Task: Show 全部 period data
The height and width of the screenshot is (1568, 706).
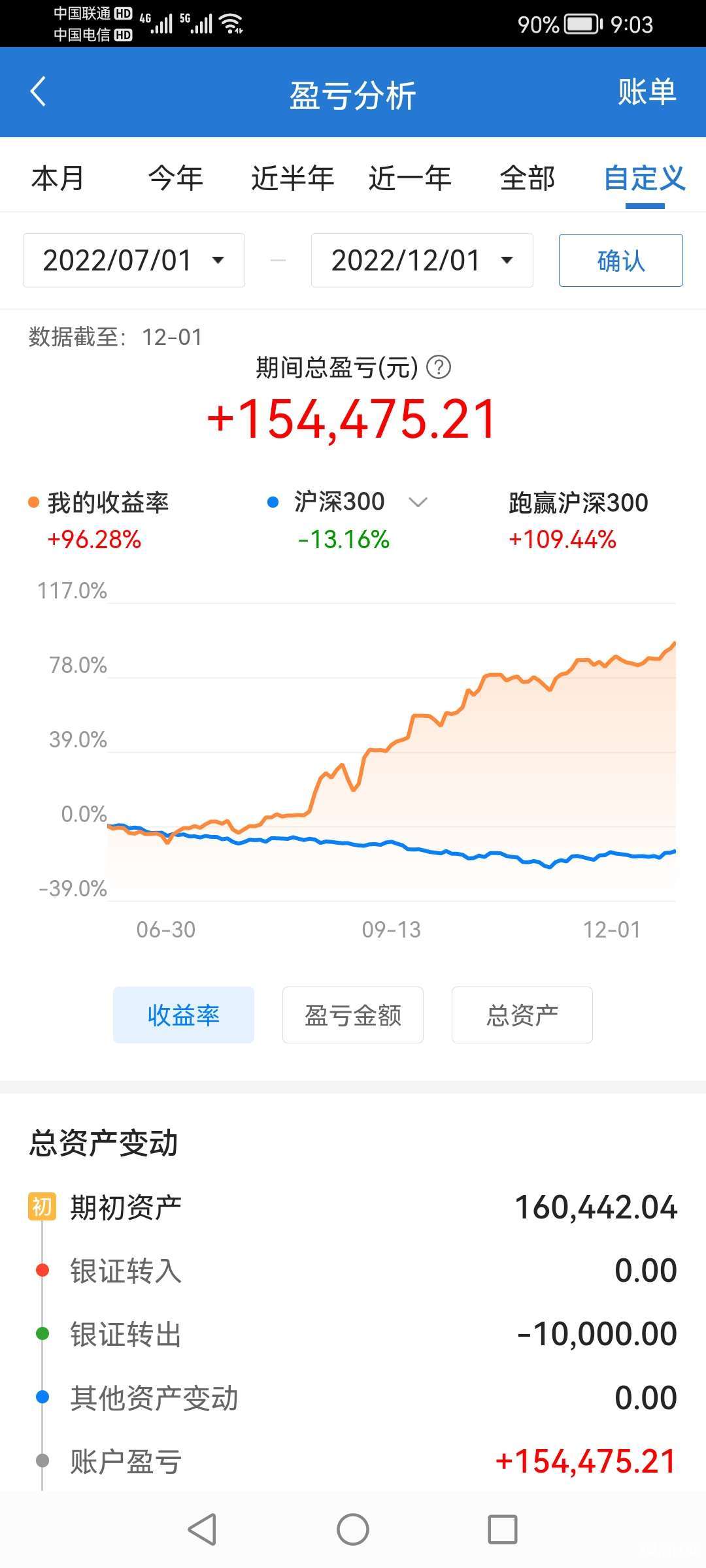Action: [527, 178]
